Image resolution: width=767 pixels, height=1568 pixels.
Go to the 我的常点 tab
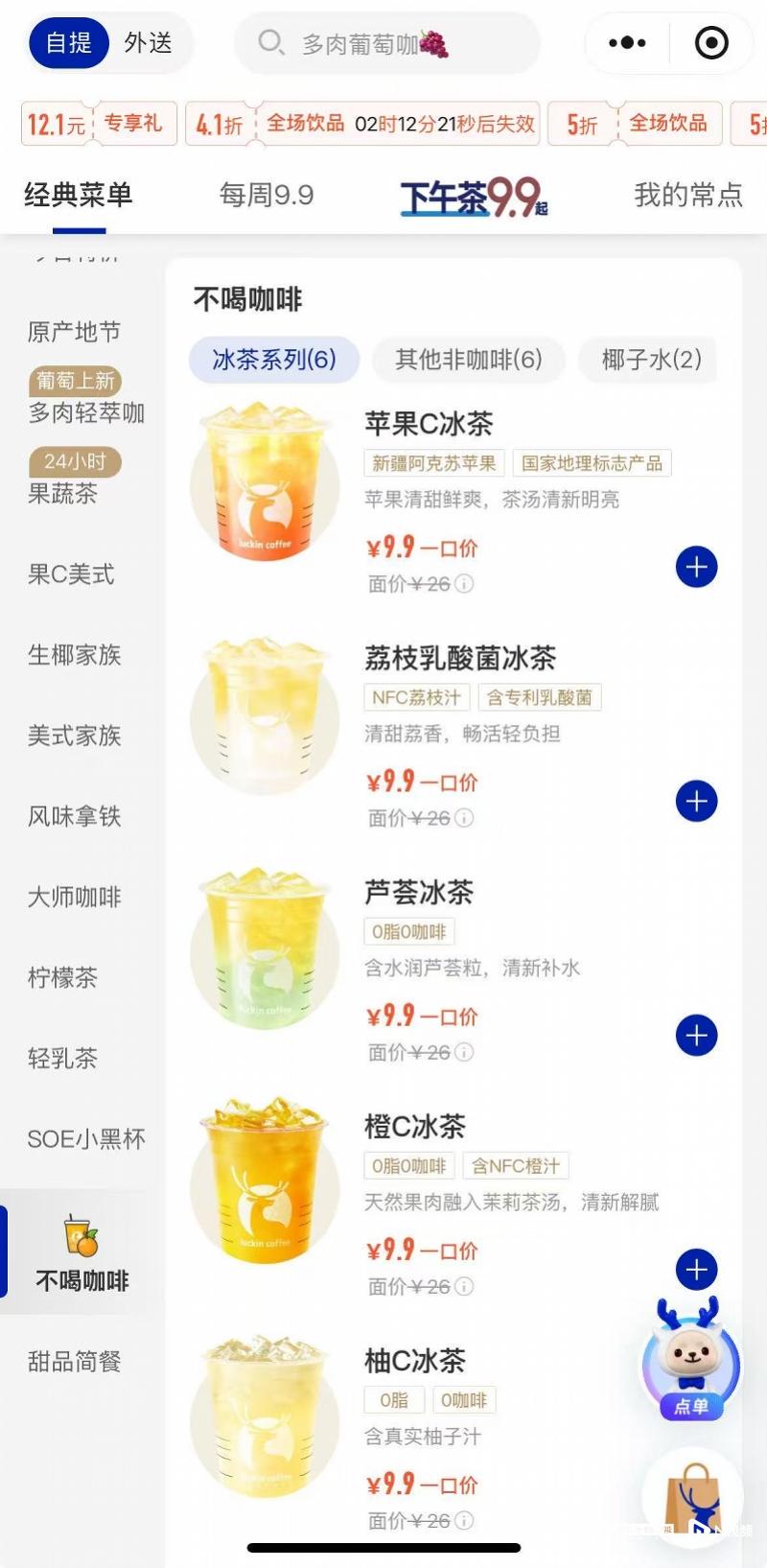click(x=687, y=196)
